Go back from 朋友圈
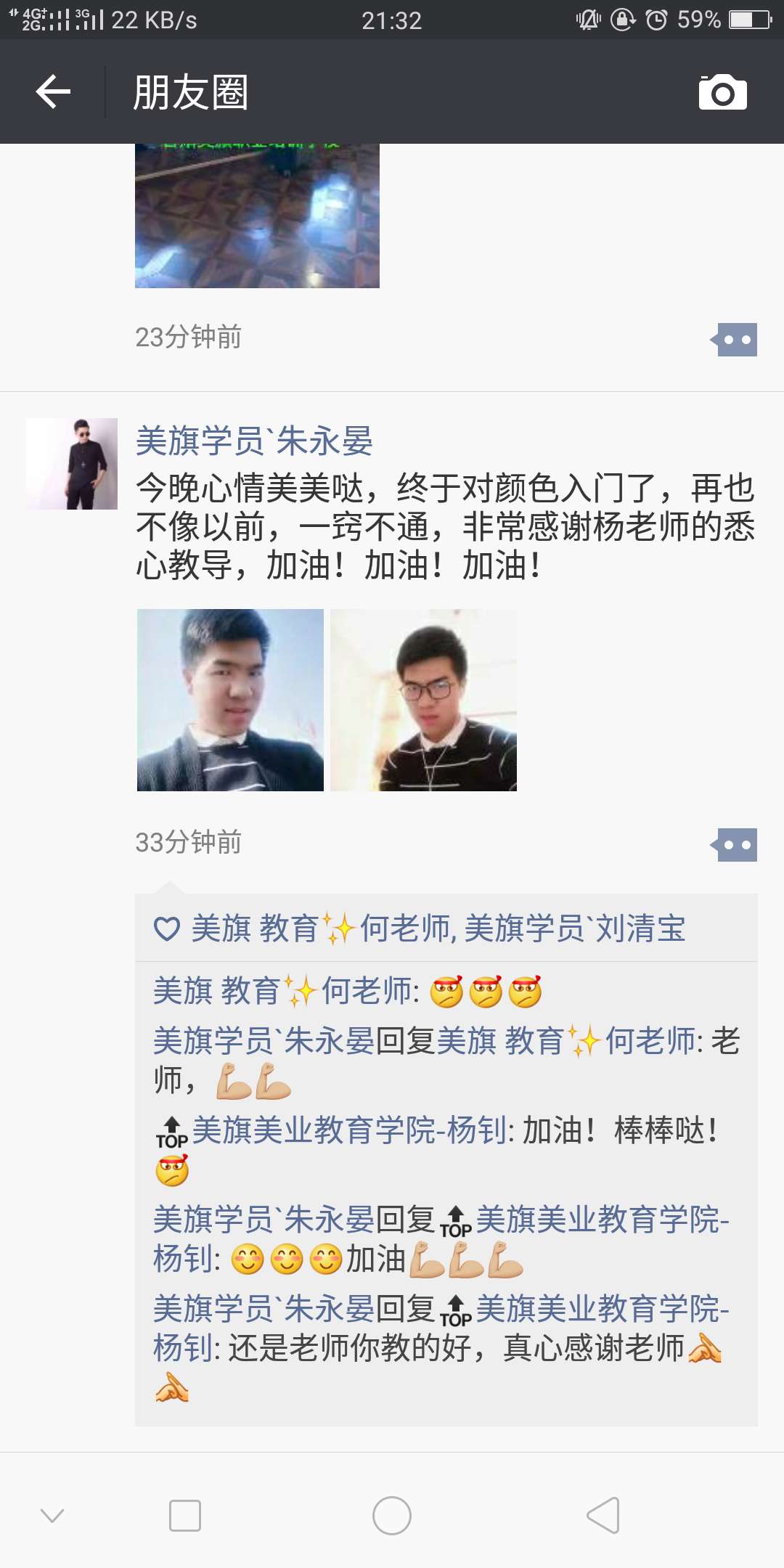 [53, 92]
